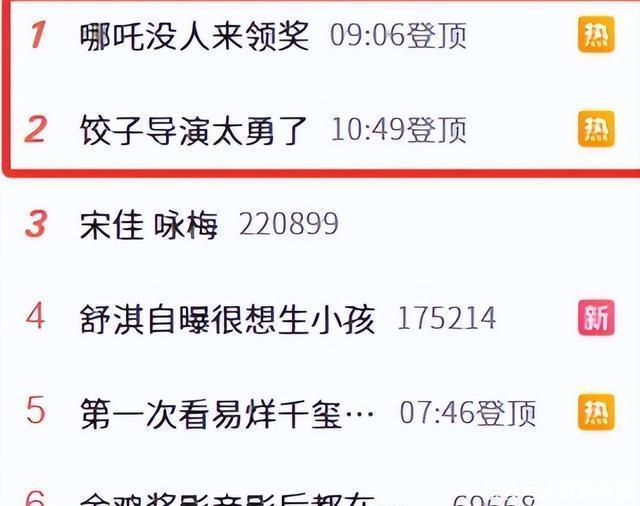Open hot topic 哪吒没人来领奖
The image size is (640, 506).
tap(195, 36)
